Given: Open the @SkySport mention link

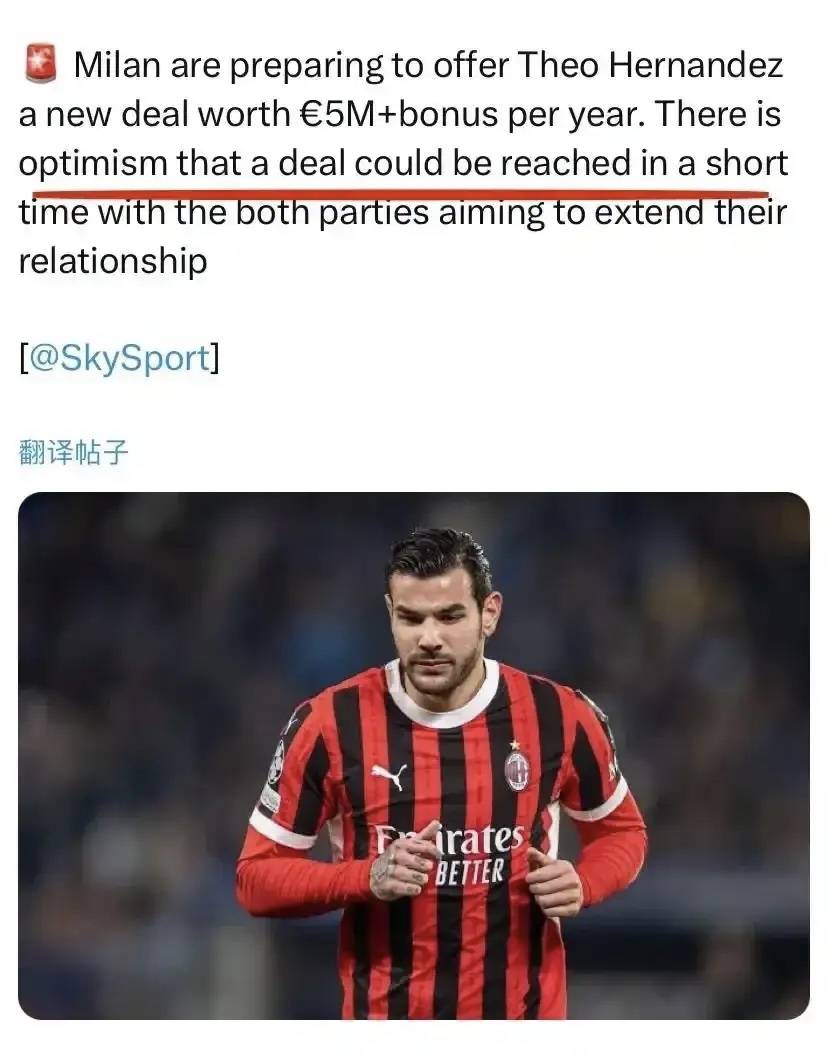Looking at the screenshot, I should click(118, 358).
